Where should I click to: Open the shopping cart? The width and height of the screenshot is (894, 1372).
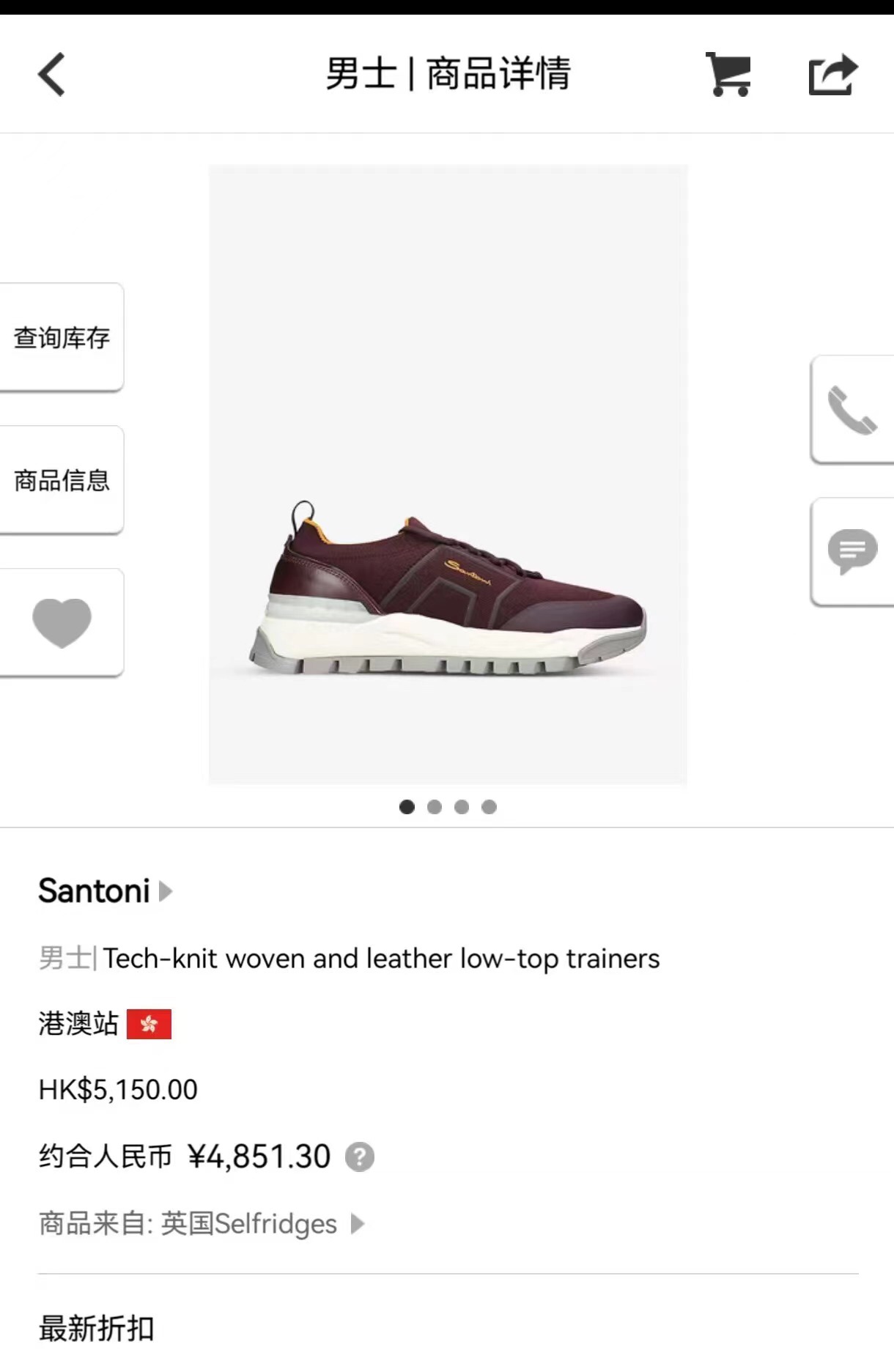coord(728,74)
